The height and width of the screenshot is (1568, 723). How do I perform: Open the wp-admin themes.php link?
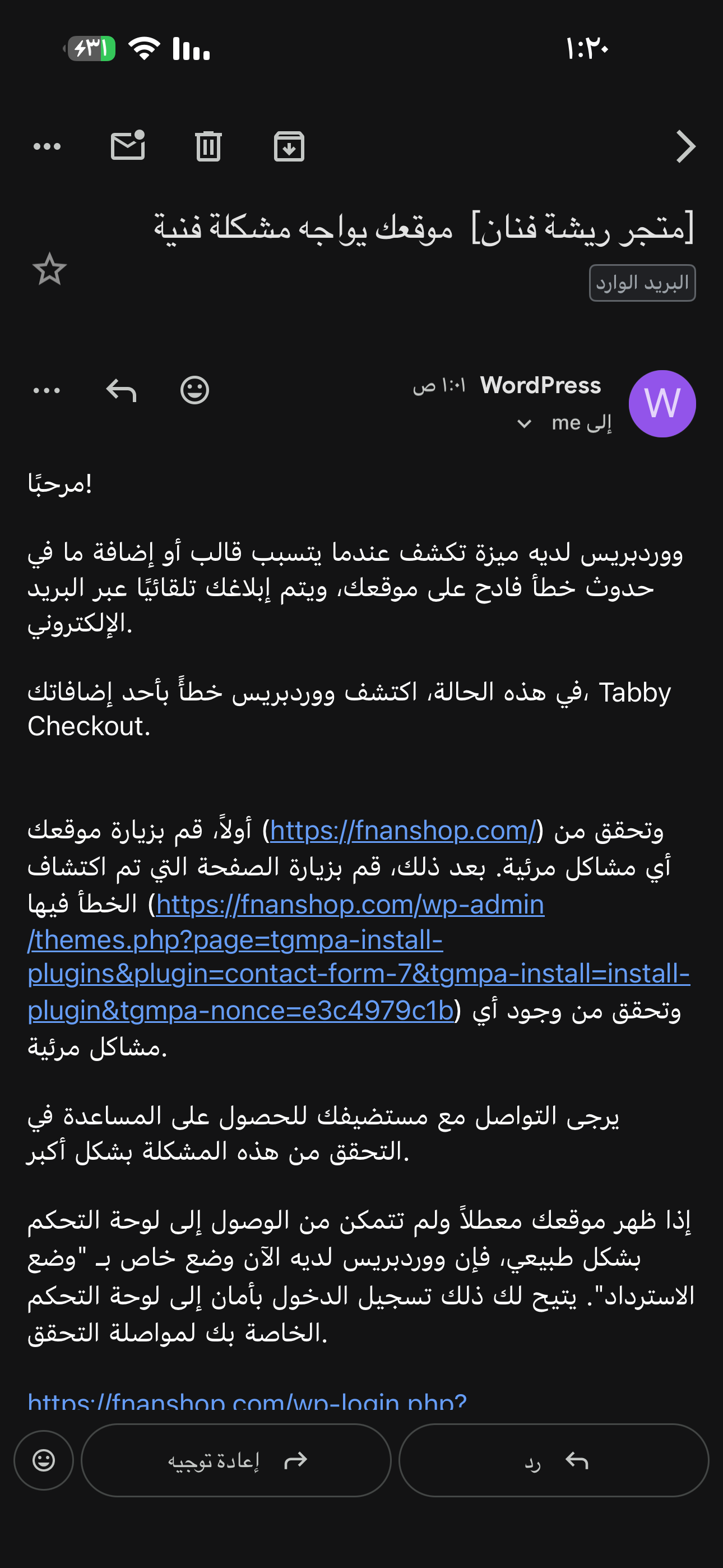(359, 957)
